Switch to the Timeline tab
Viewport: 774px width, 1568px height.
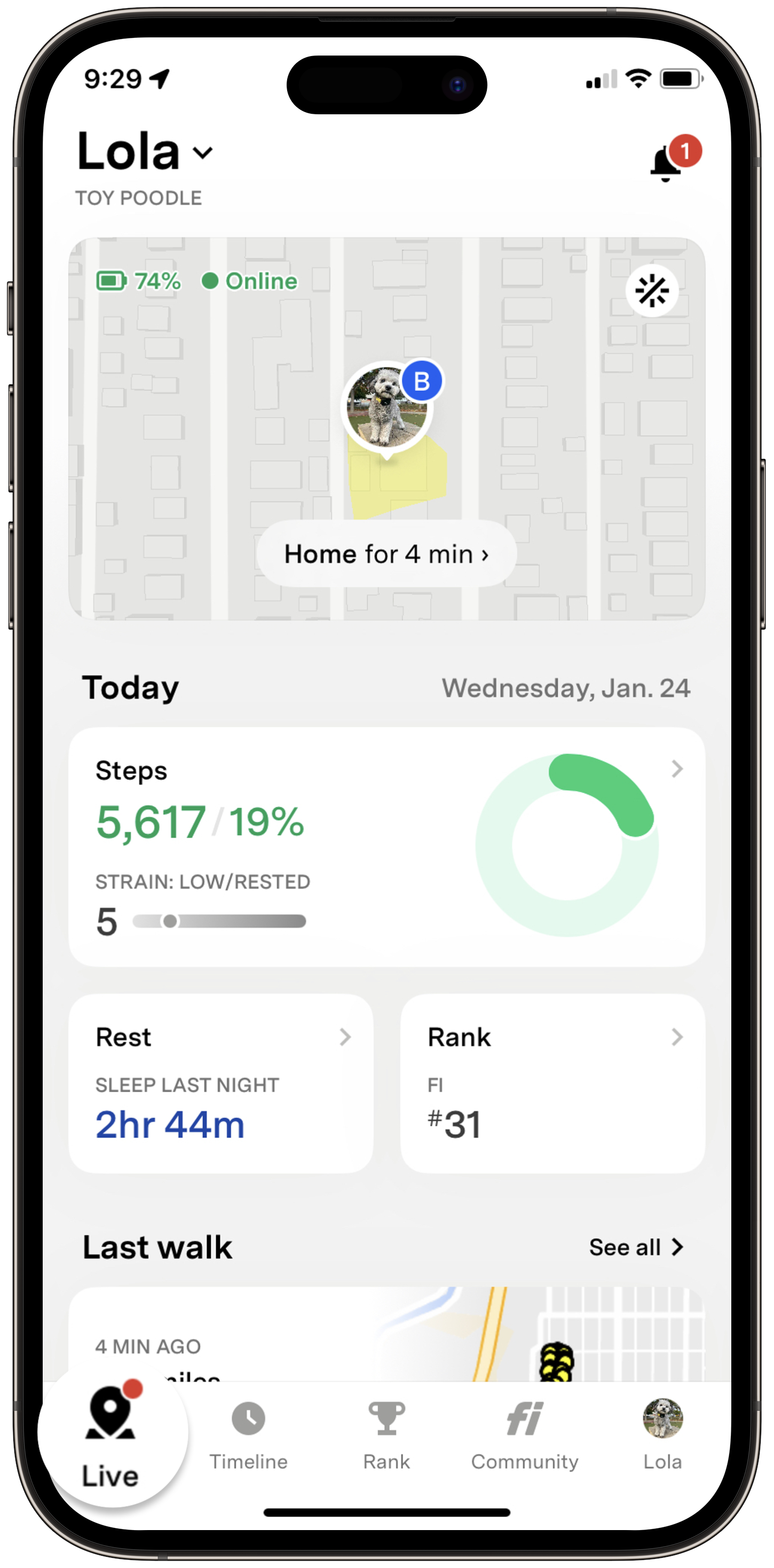coord(248,1436)
